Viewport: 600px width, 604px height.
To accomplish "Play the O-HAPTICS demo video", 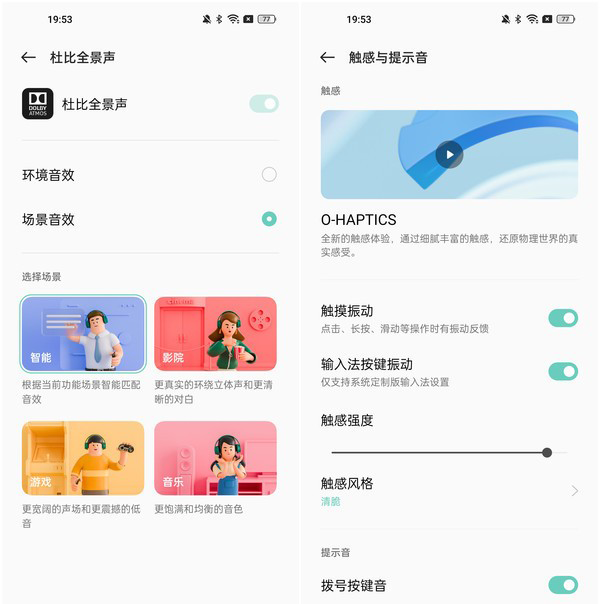I will pyautogui.click(x=449, y=154).
